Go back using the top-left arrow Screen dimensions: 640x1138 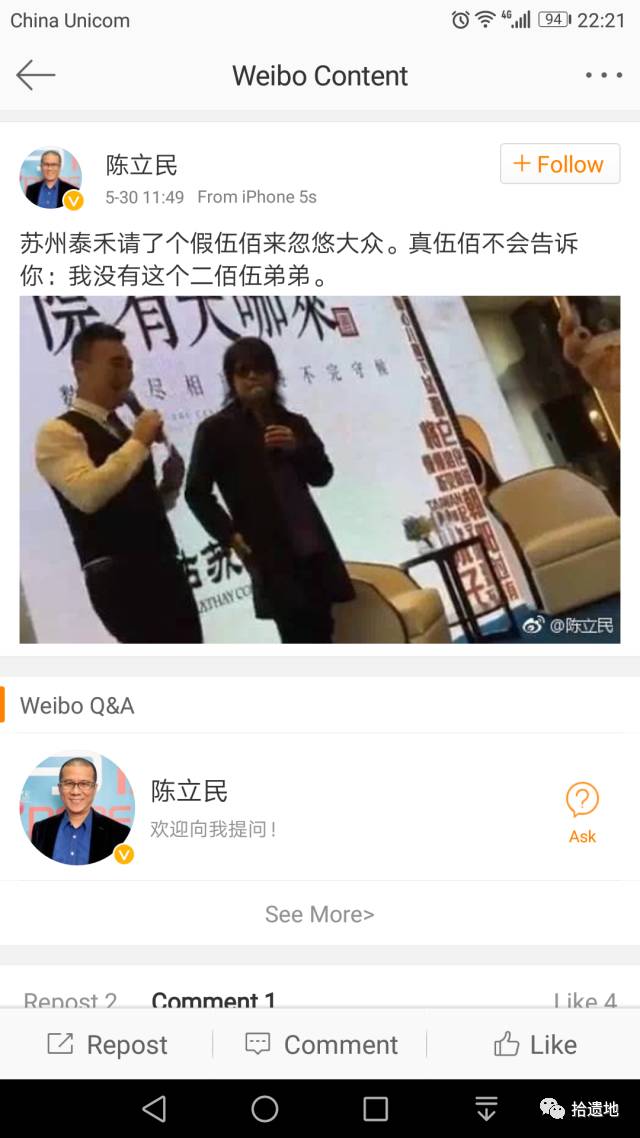36,75
